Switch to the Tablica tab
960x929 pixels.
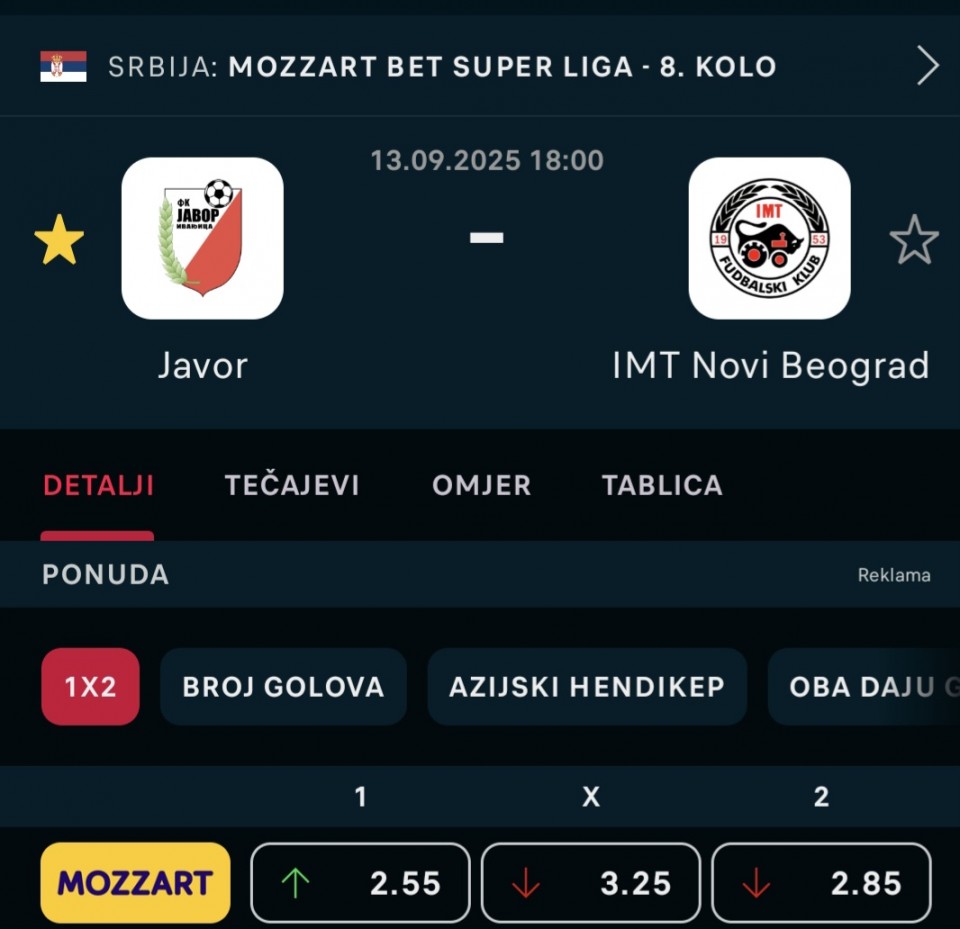click(x=661, y=486)
